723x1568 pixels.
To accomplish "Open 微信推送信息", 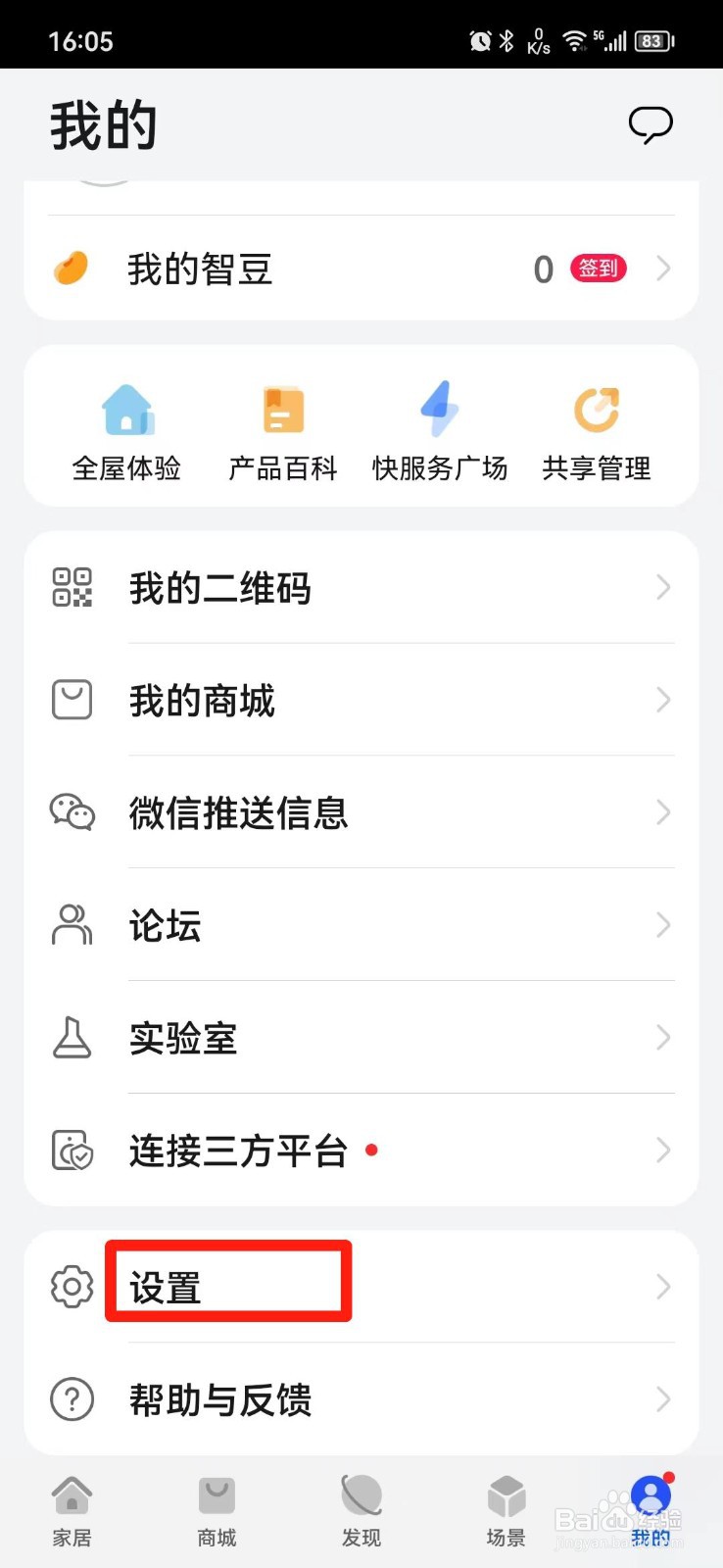I will (361, 812).
